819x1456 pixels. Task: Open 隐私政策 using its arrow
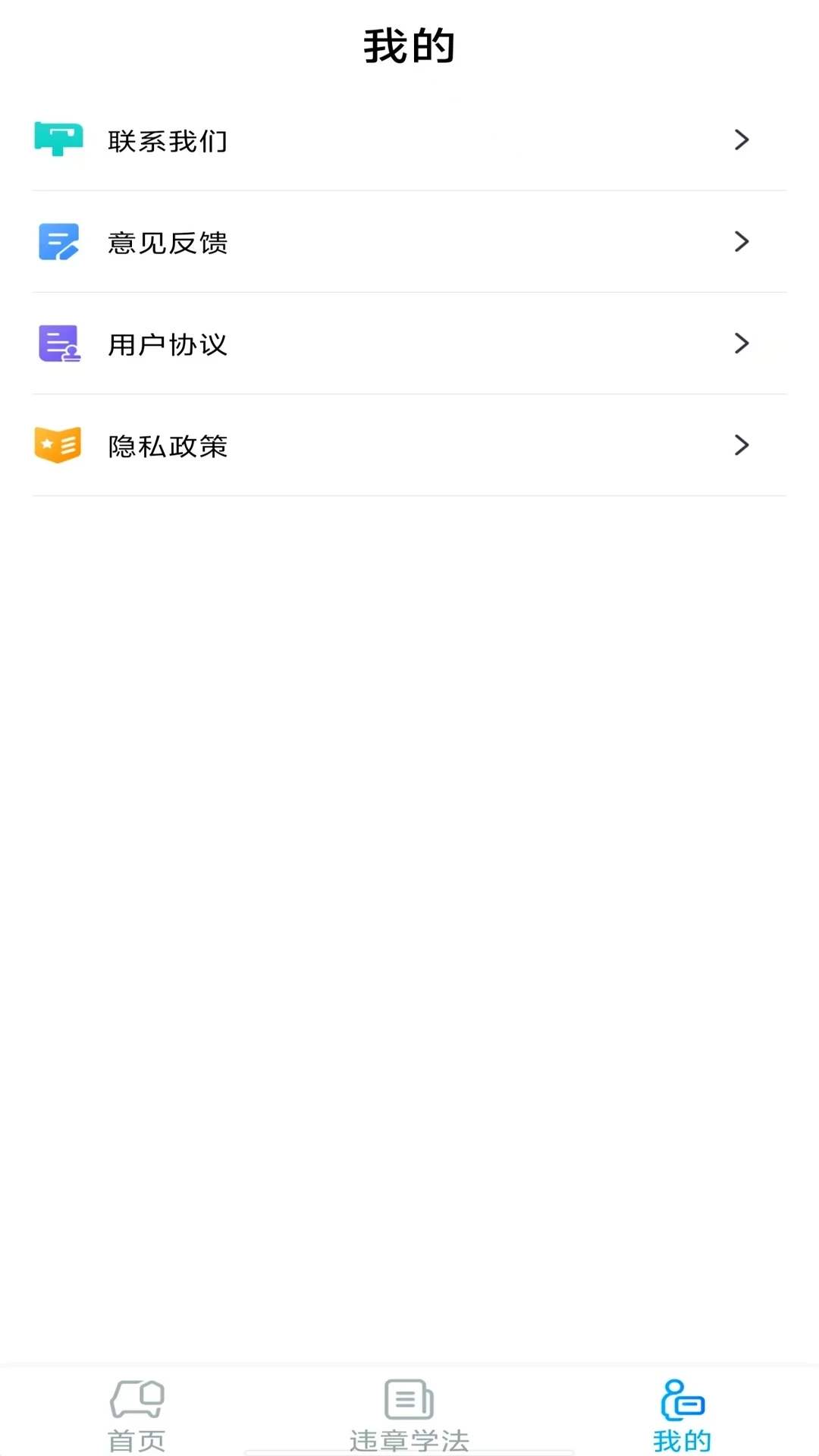click(x=742, y=445)
